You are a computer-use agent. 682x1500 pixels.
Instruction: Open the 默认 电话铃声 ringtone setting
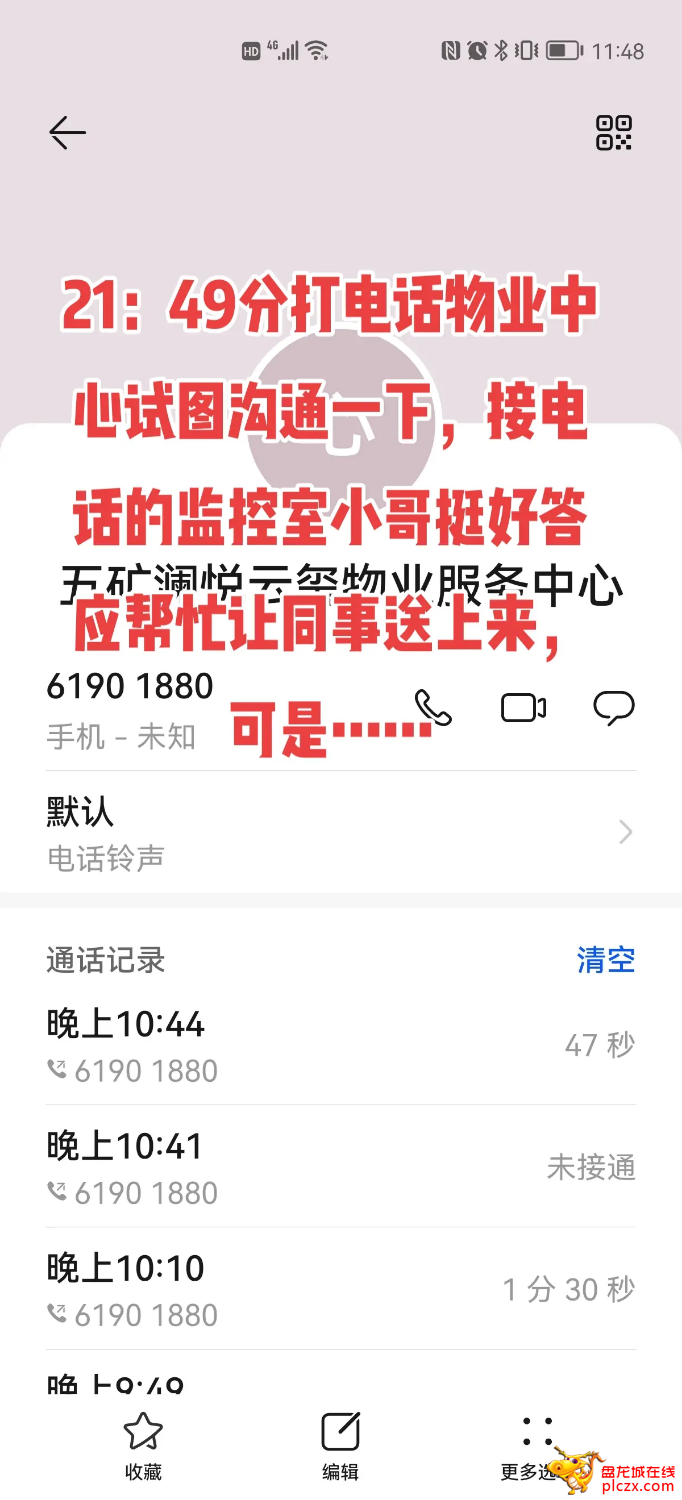[x=340, y=832]
